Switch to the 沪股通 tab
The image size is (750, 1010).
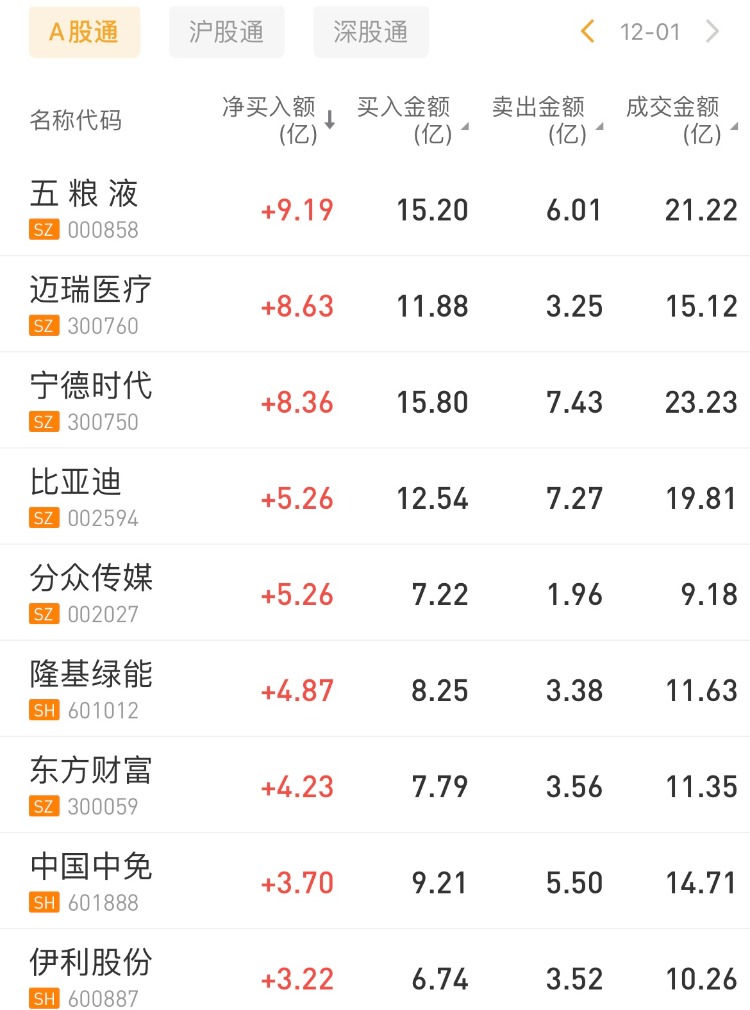(x=226, y=32)
